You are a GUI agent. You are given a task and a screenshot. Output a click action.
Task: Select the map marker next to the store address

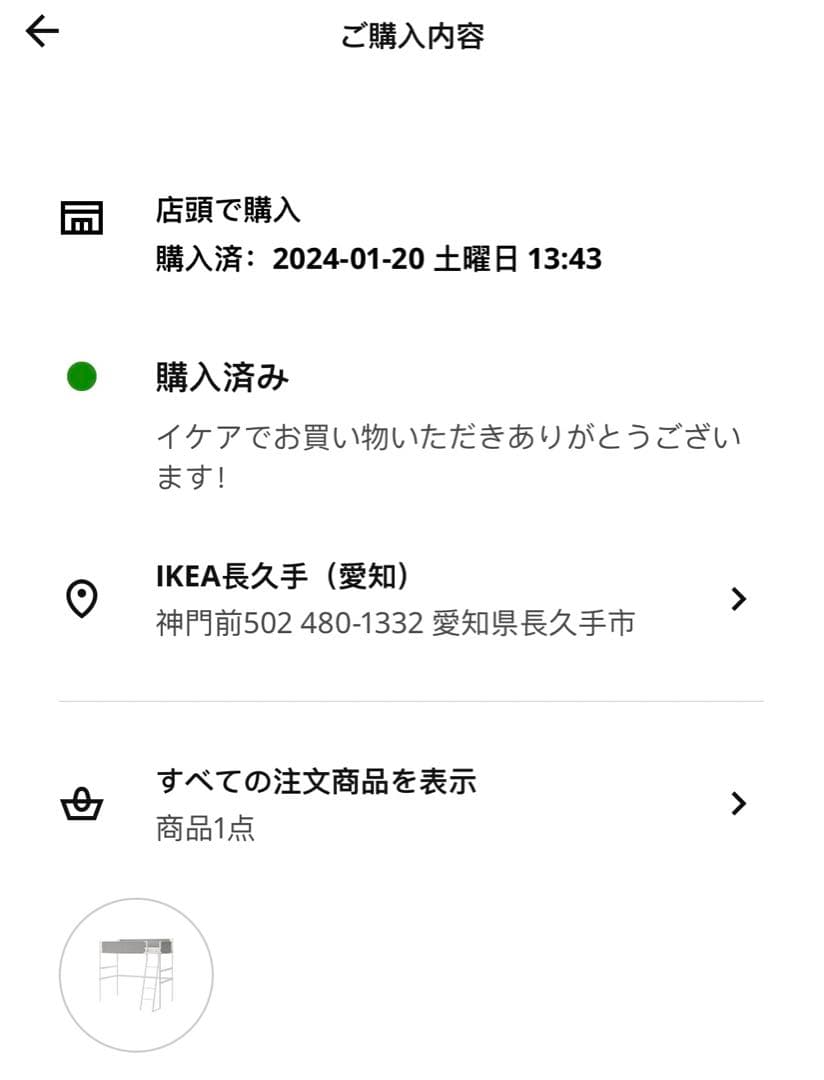coord(82,598)
